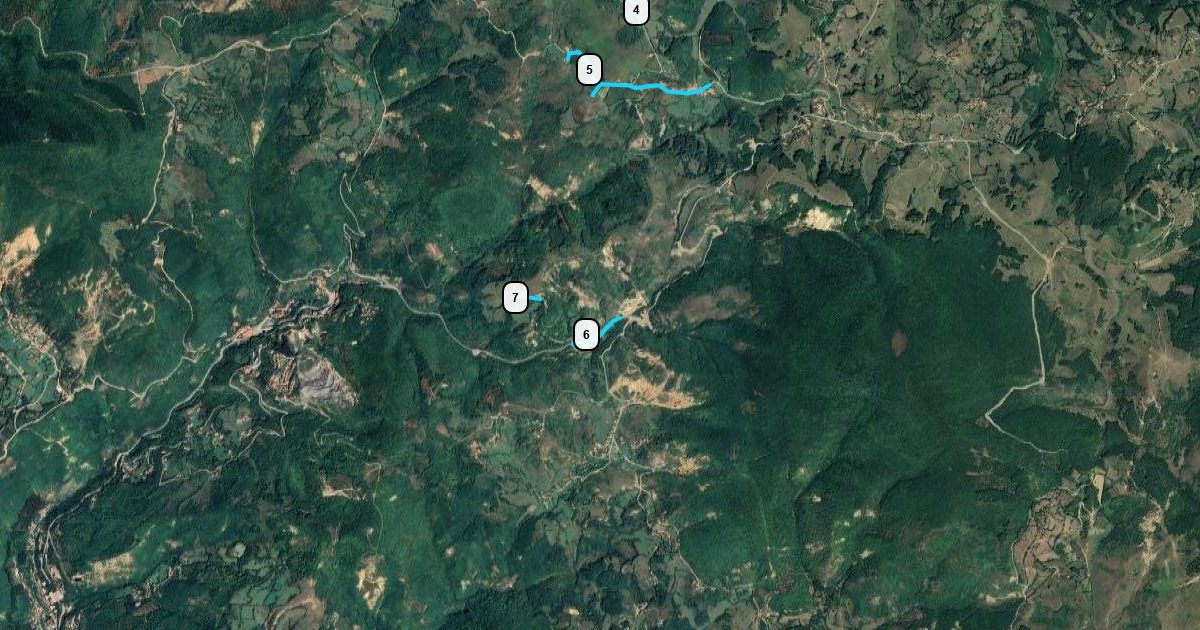This screenshot has height=630, width=1200.
Task: Open segment marker 6 on the map
Action: 586,335
